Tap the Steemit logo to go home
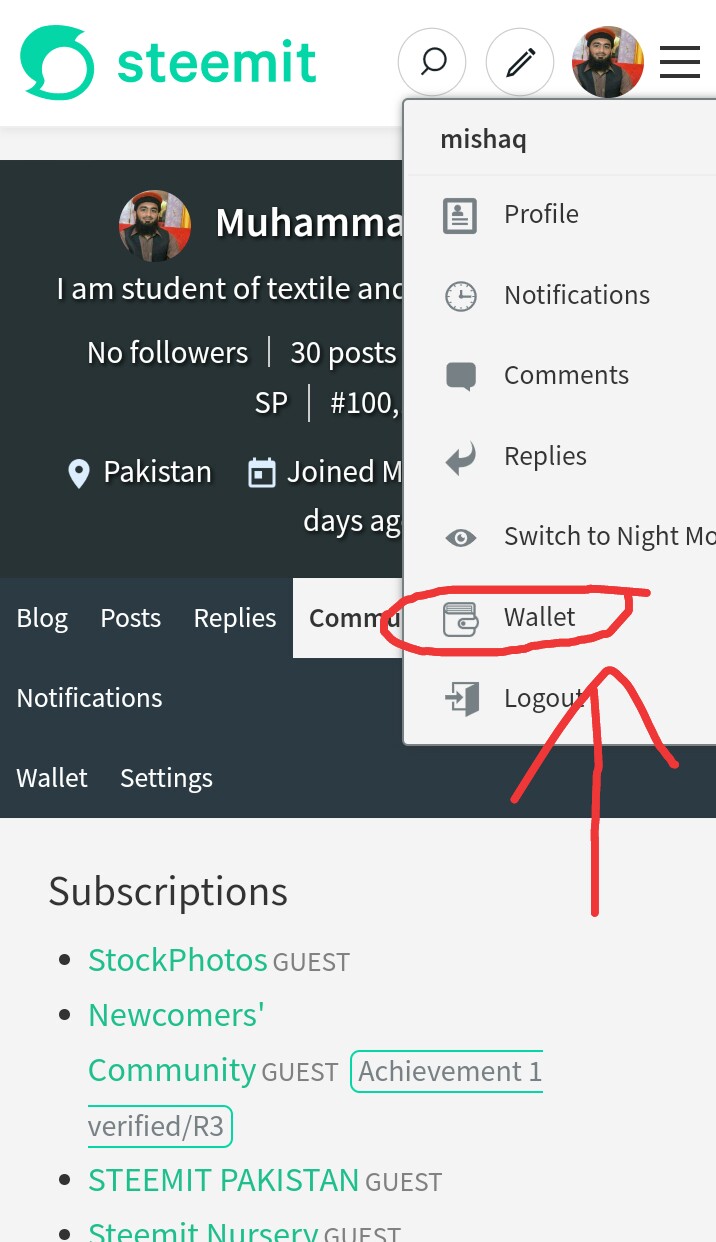 168,63
